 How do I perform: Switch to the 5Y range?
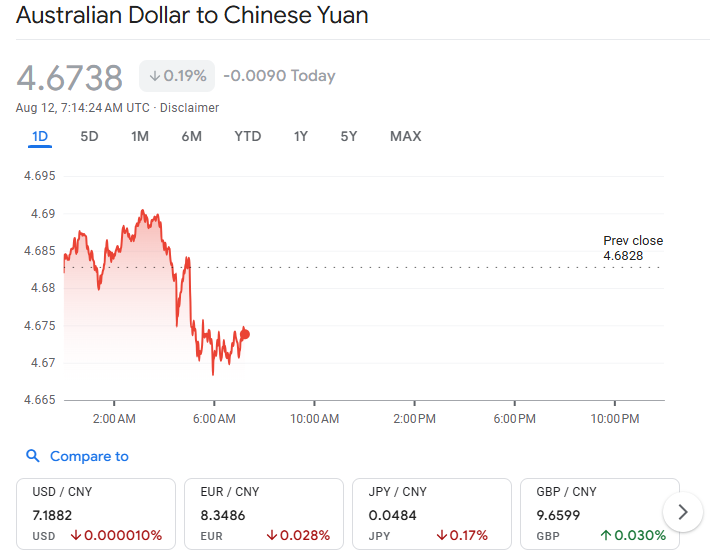click(348, 136)
